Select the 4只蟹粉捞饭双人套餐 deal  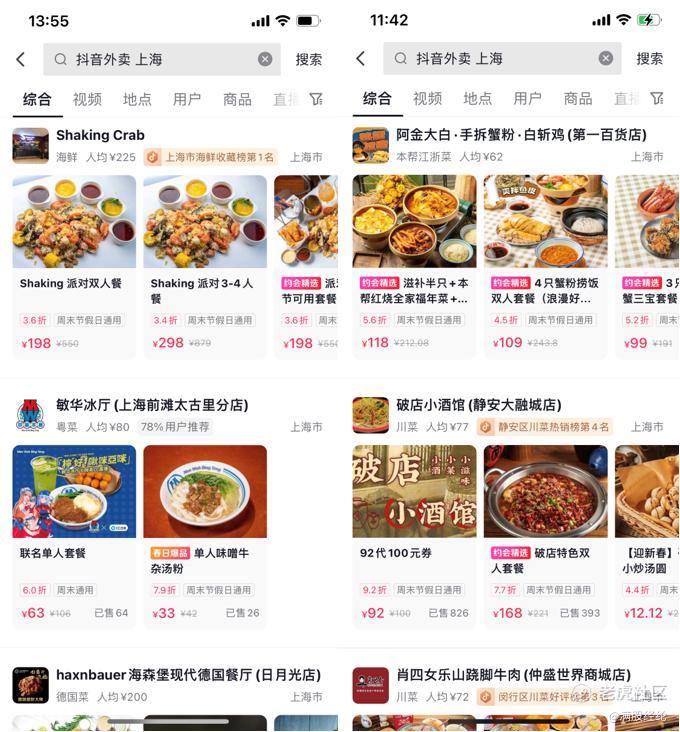[x=545, y=265]
